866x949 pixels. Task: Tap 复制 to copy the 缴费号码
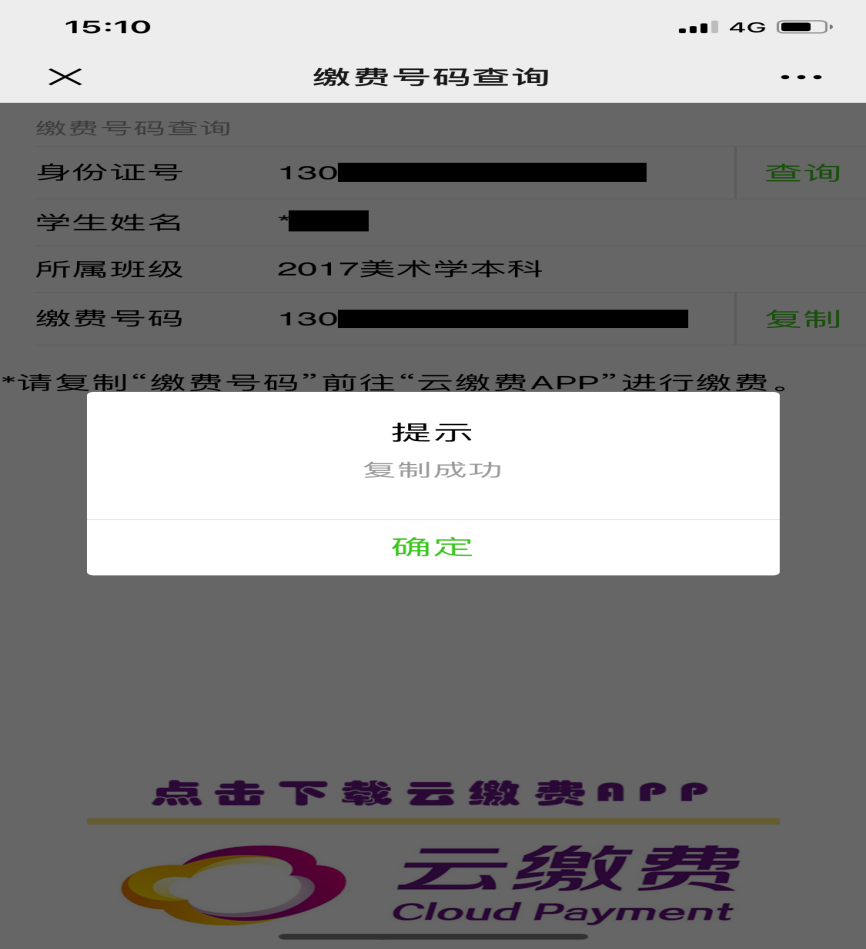click(802, 319)
